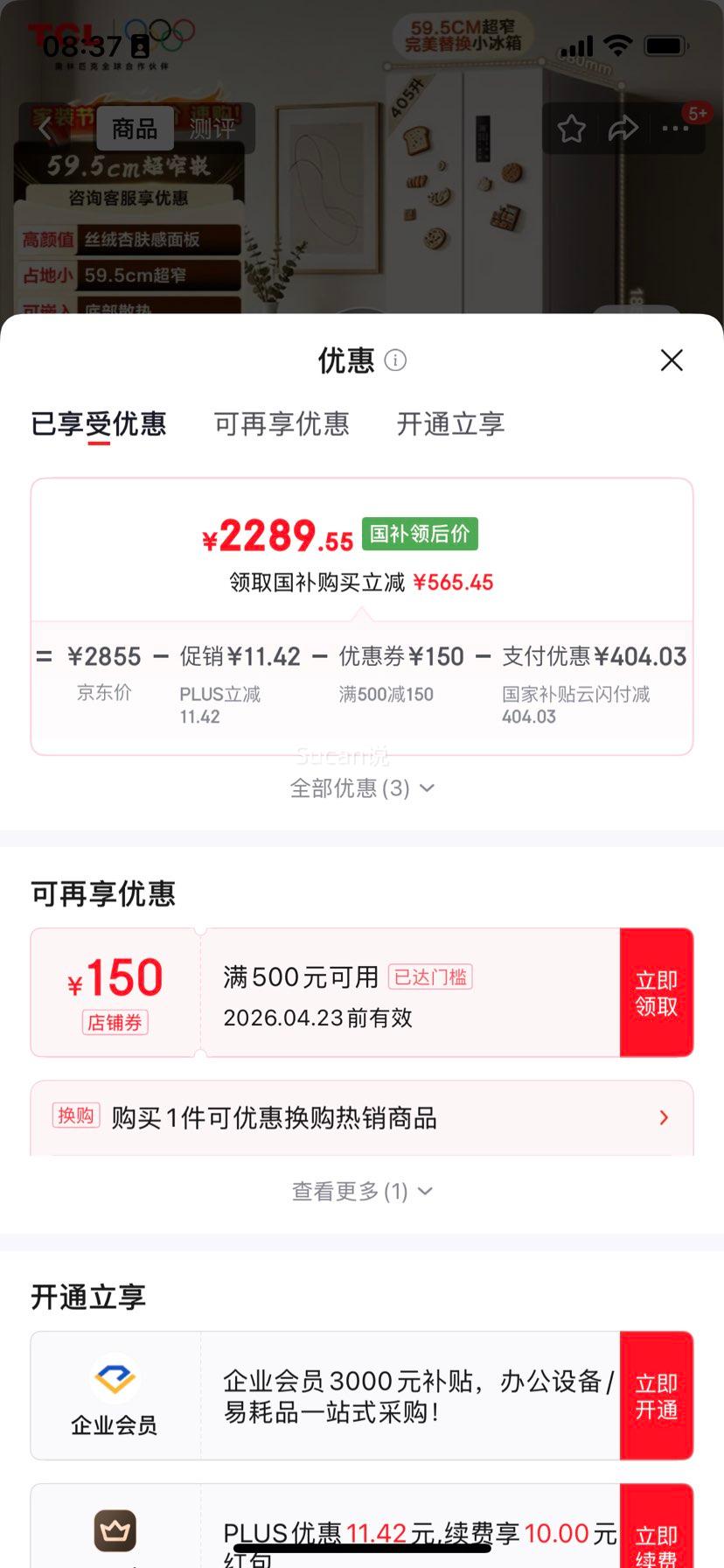Tap the star to favorite this product
Screen dimensions: 724x1568
571,128
